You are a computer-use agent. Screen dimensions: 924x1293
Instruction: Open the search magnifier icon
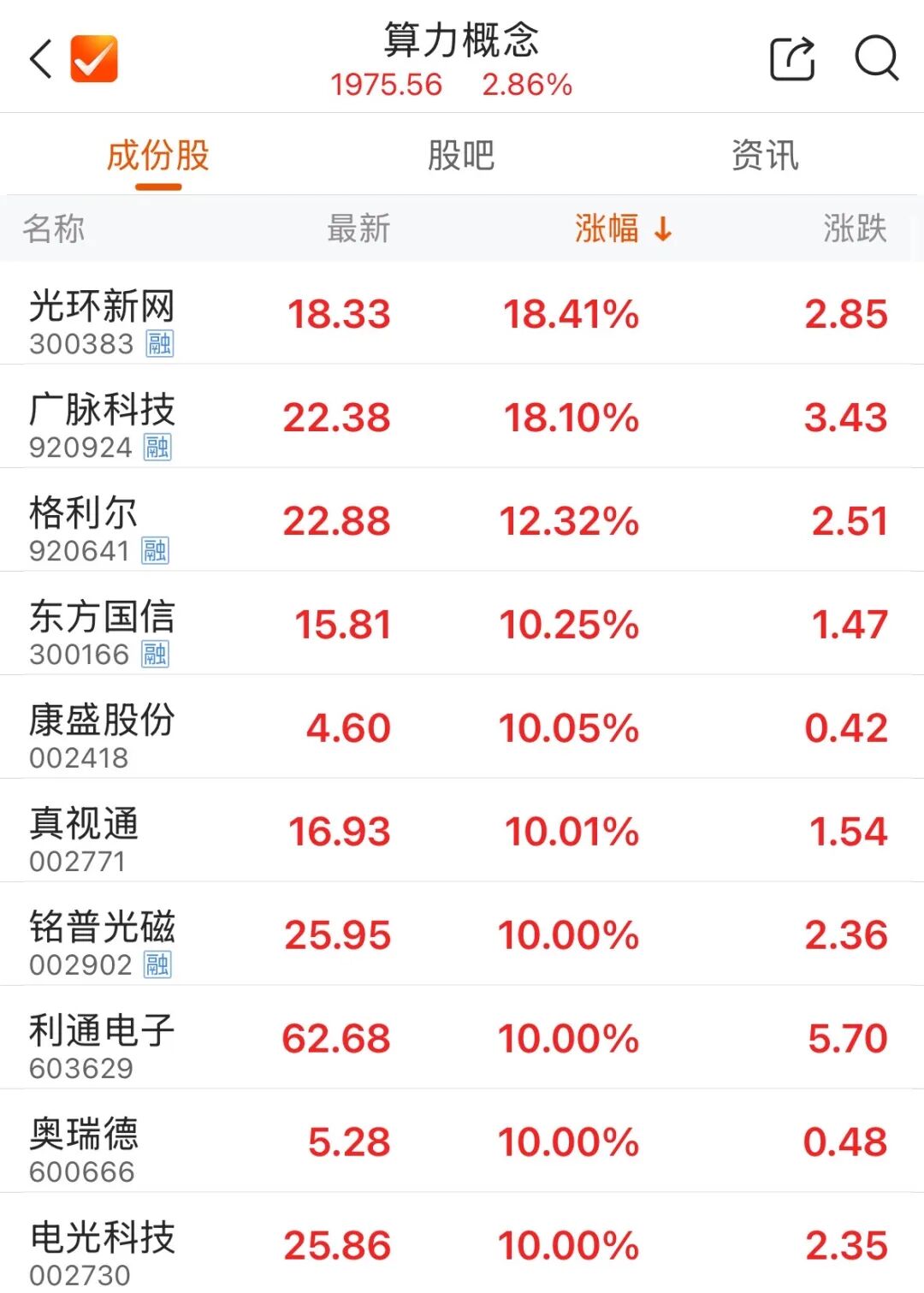[876, 59]
